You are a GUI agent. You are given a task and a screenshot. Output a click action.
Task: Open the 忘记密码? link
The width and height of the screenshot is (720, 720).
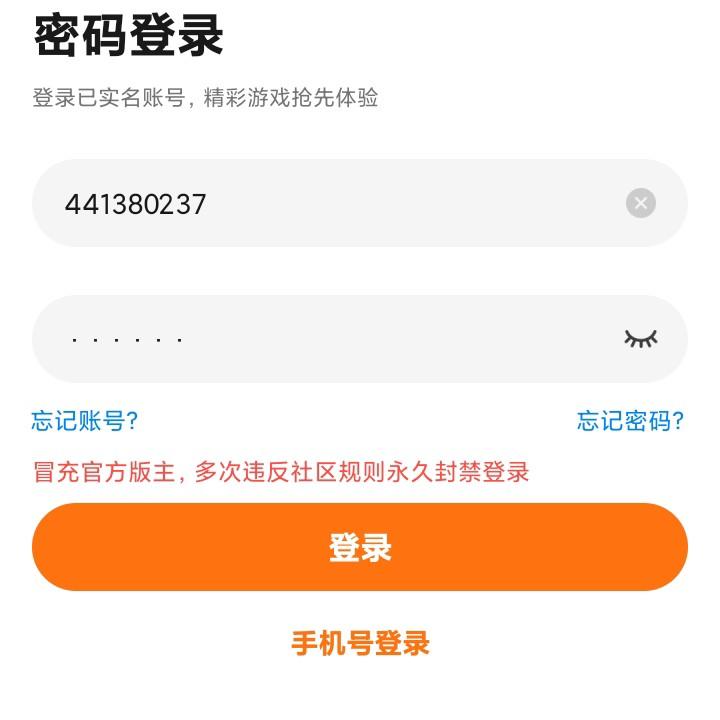pyautogui.click(x=630, y=421)
